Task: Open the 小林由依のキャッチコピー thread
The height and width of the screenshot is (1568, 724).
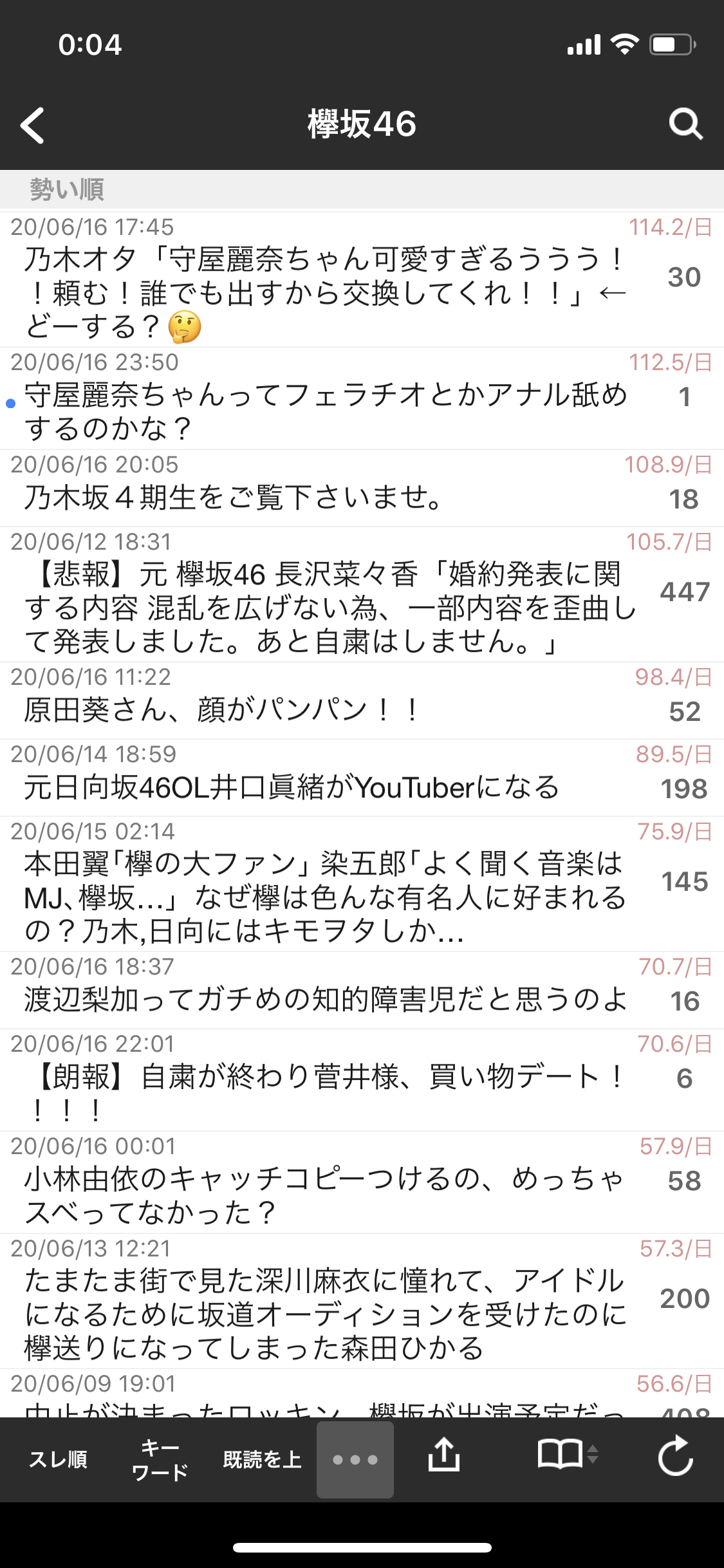Action: pyautogui.click(x=362, y=1182)
